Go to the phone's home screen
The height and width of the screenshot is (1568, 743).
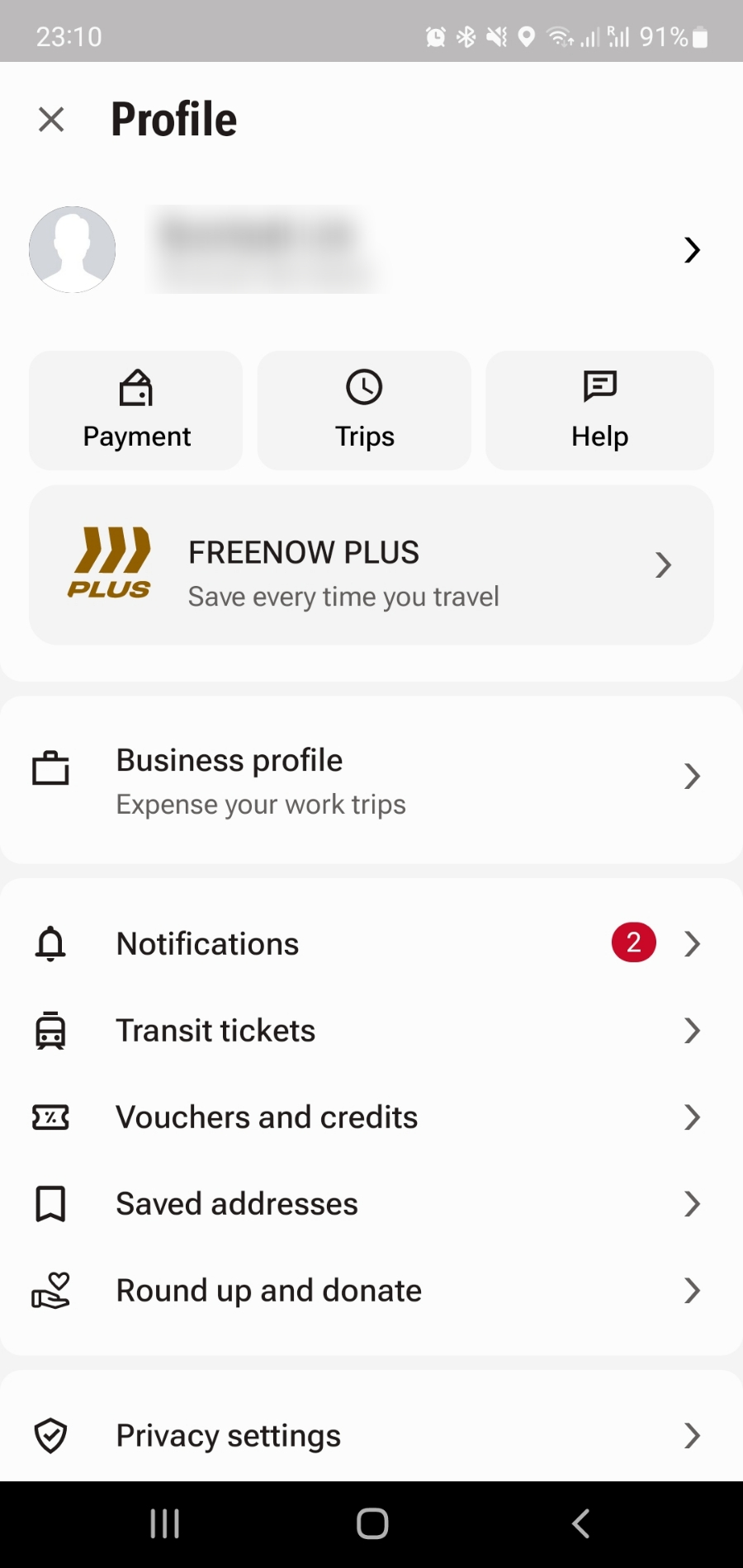pos(372,1523)
